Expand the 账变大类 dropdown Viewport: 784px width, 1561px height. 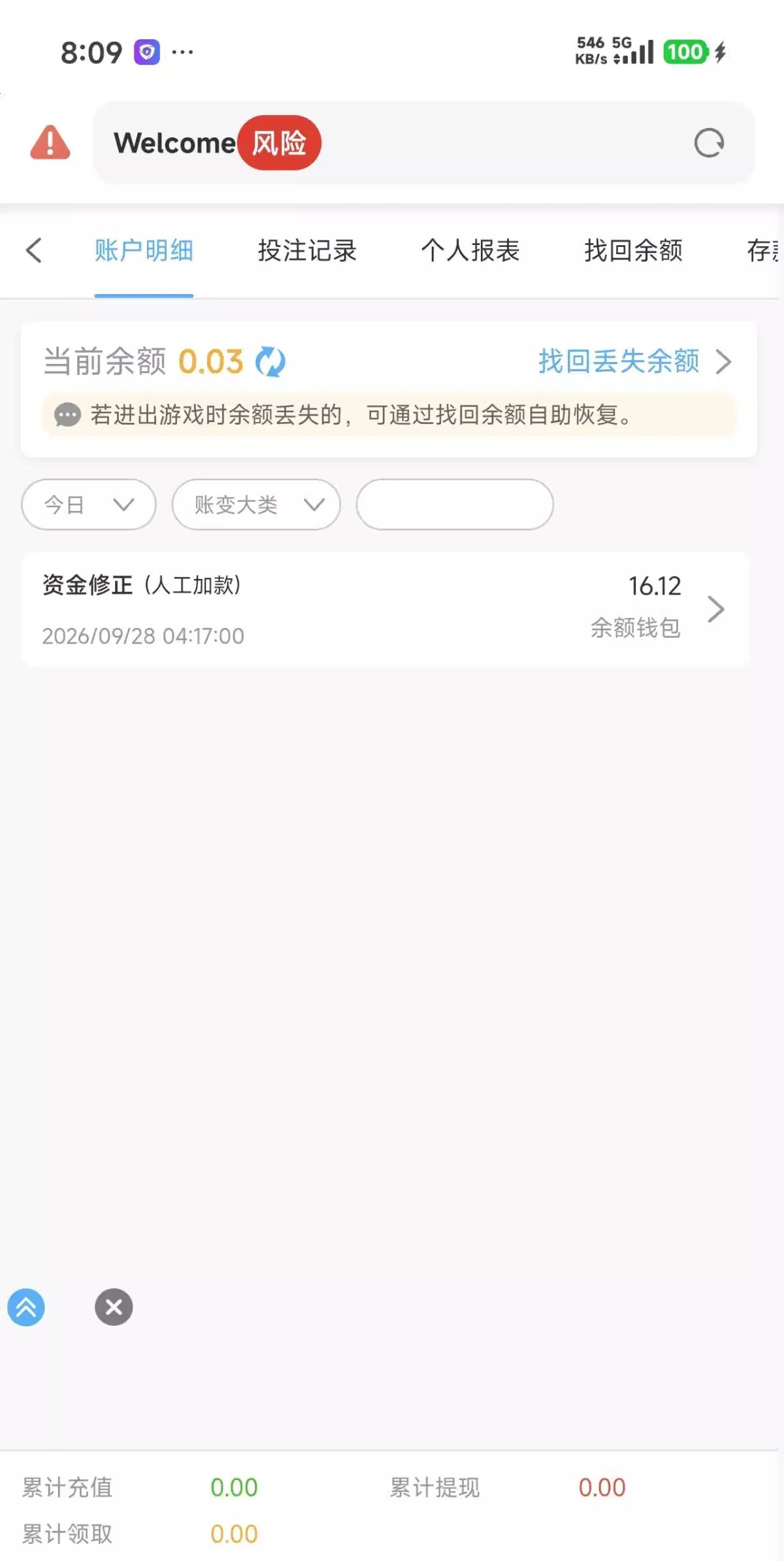pyautogui.click(x=256, y=504)
